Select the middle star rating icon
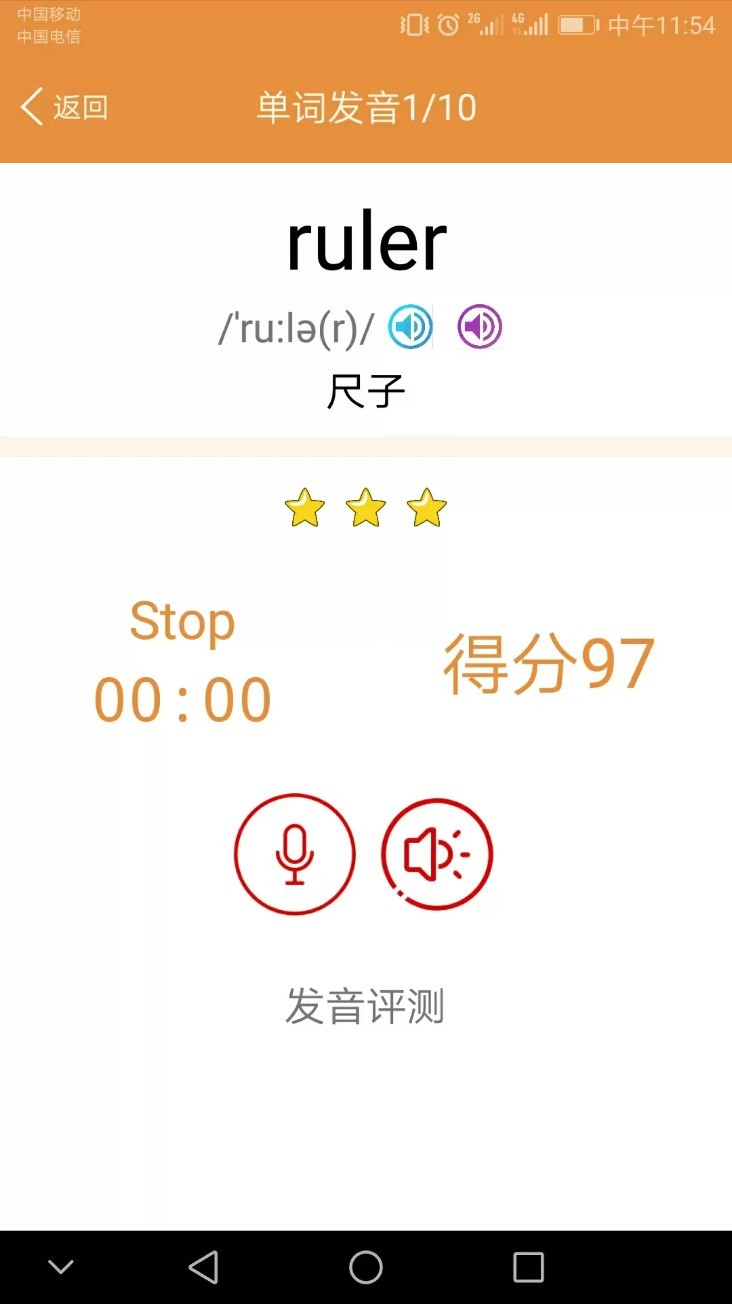 tap(366, 508)
